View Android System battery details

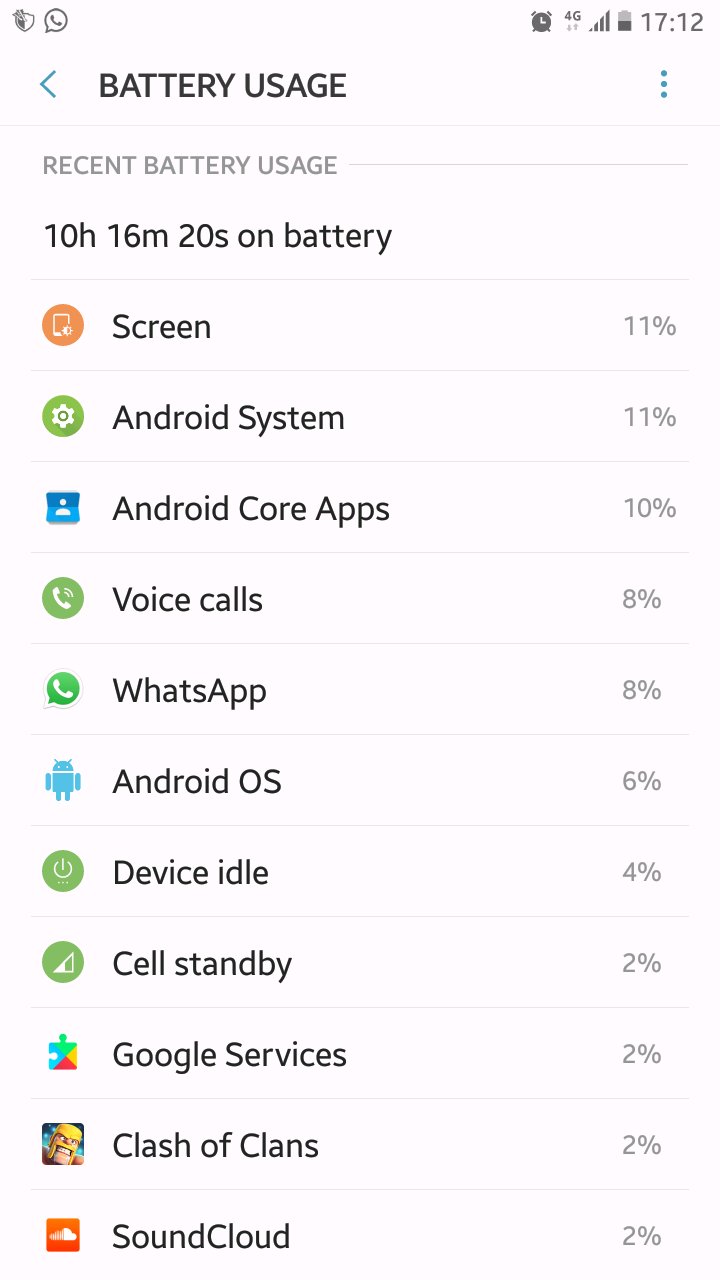pyautogui.click(x=360, y=417)
